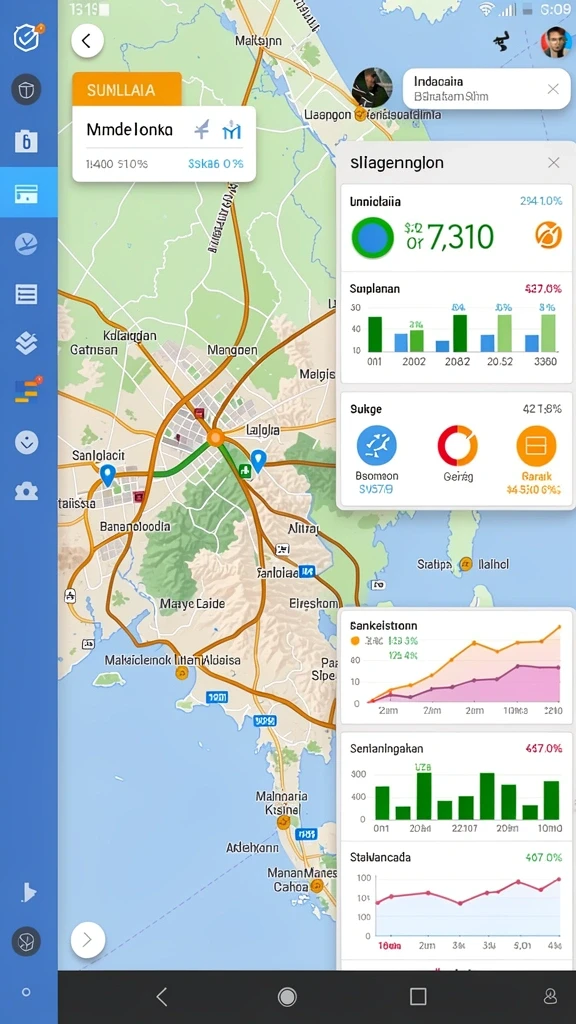Open the shield icon in the sidebar
The width and height of the screenshot is (576, 1024).
point(26,38)
